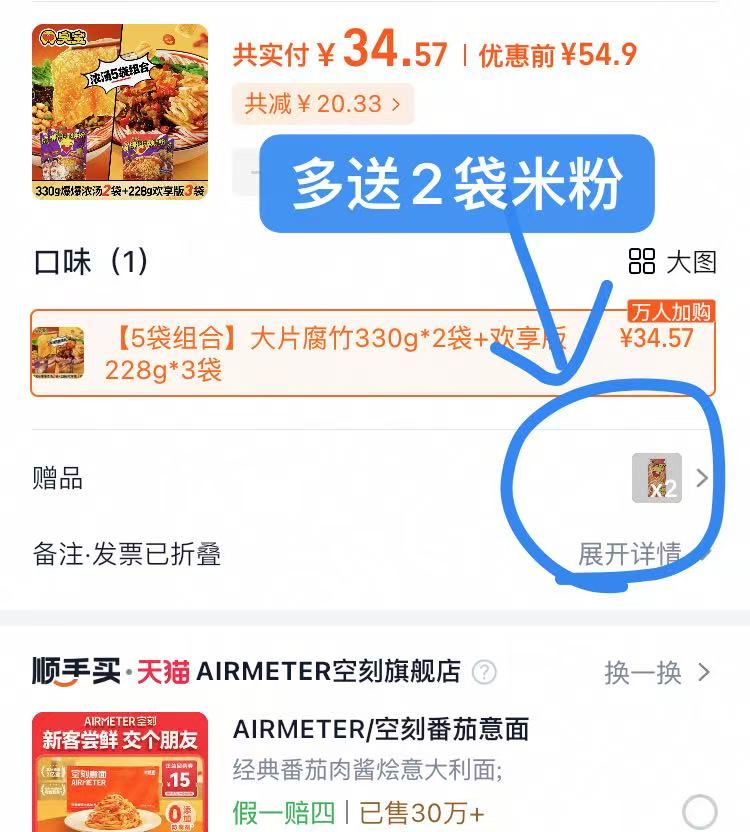Viewport: 750px width, 832px height.
Task: Open the 赠品 gift row
Action: pos(672,478)
